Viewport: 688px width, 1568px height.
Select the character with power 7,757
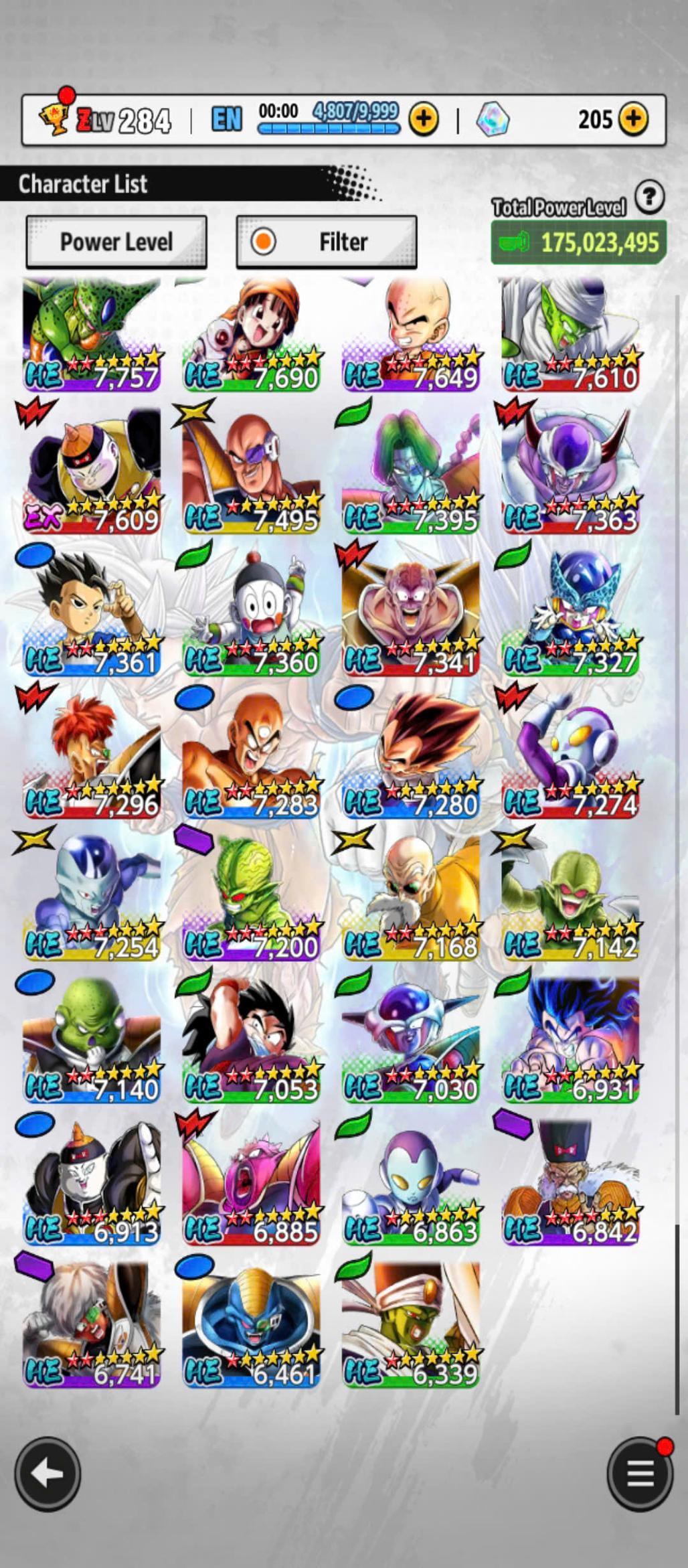click(92, 335)
